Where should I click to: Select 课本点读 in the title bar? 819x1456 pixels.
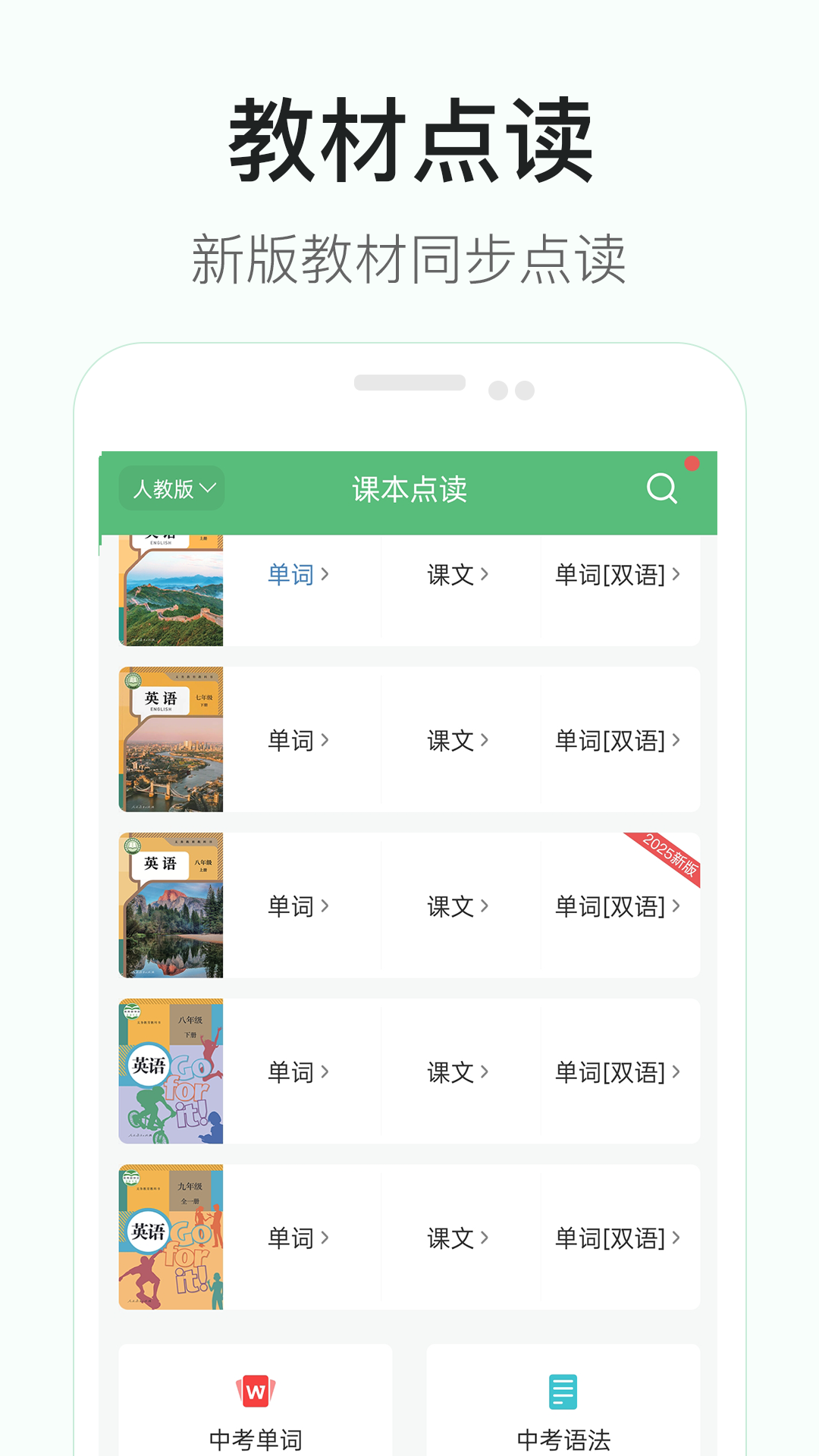tap(409, 489)
